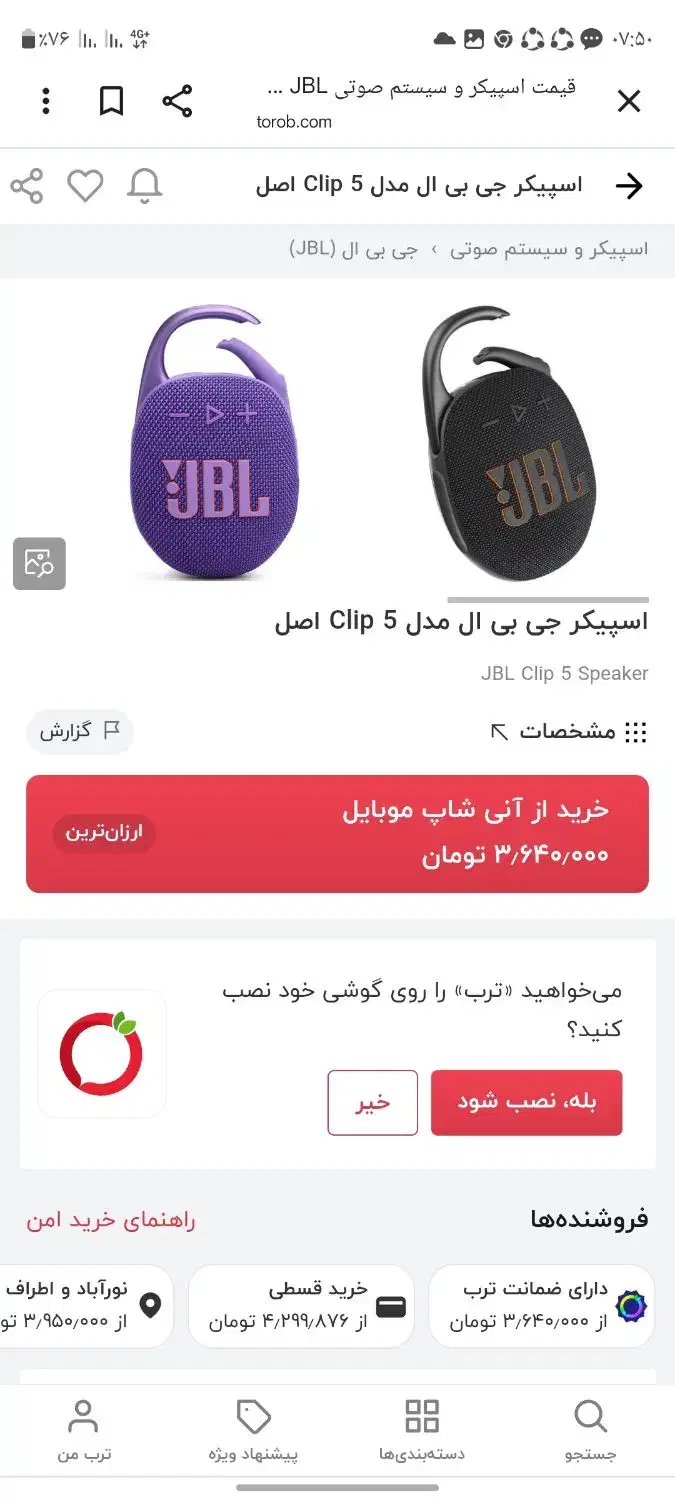
Task: Open the browser overflow menu
Action: click(46, 101)
